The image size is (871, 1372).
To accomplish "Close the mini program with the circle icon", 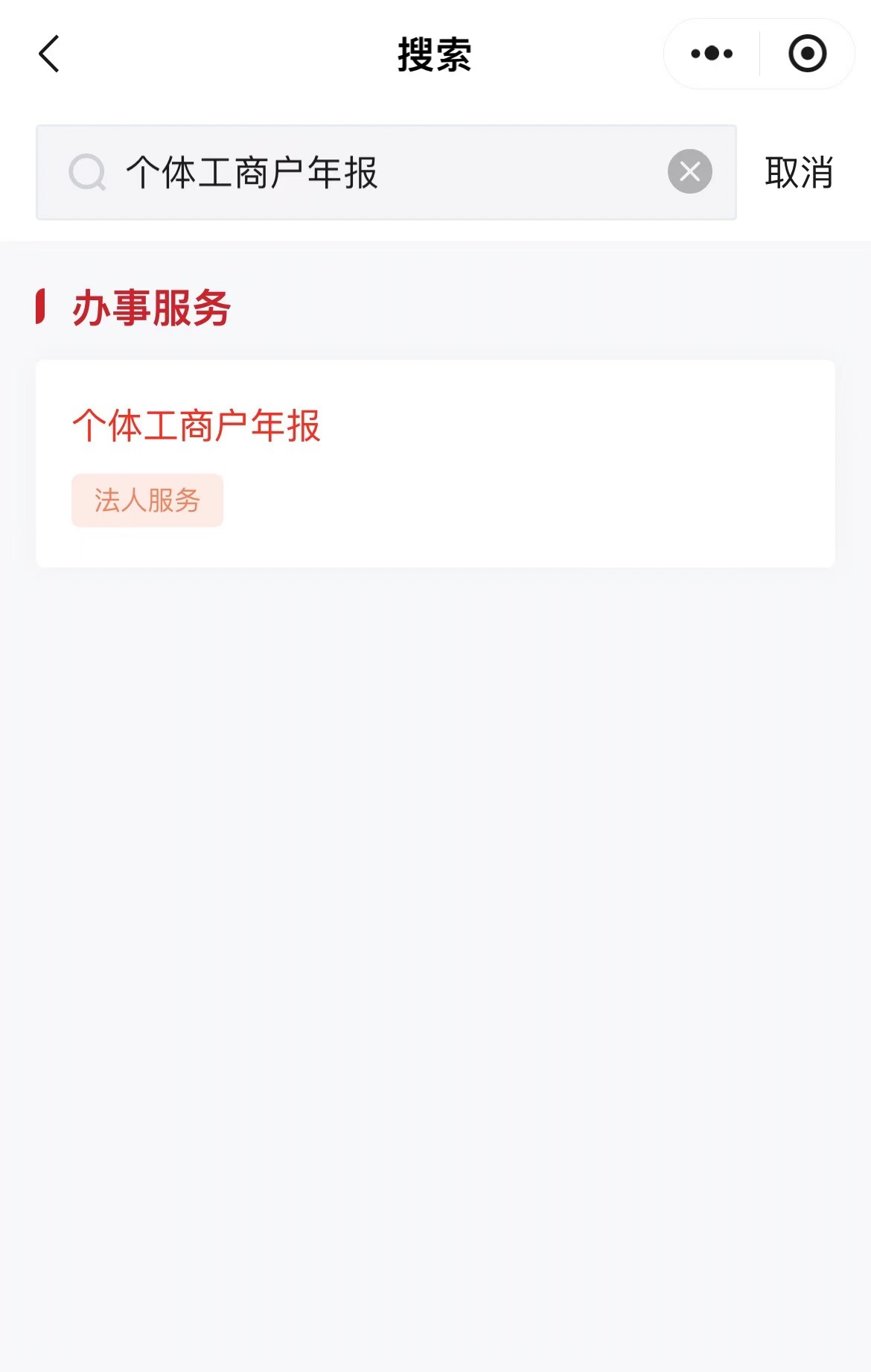I will tap(807, 54).
